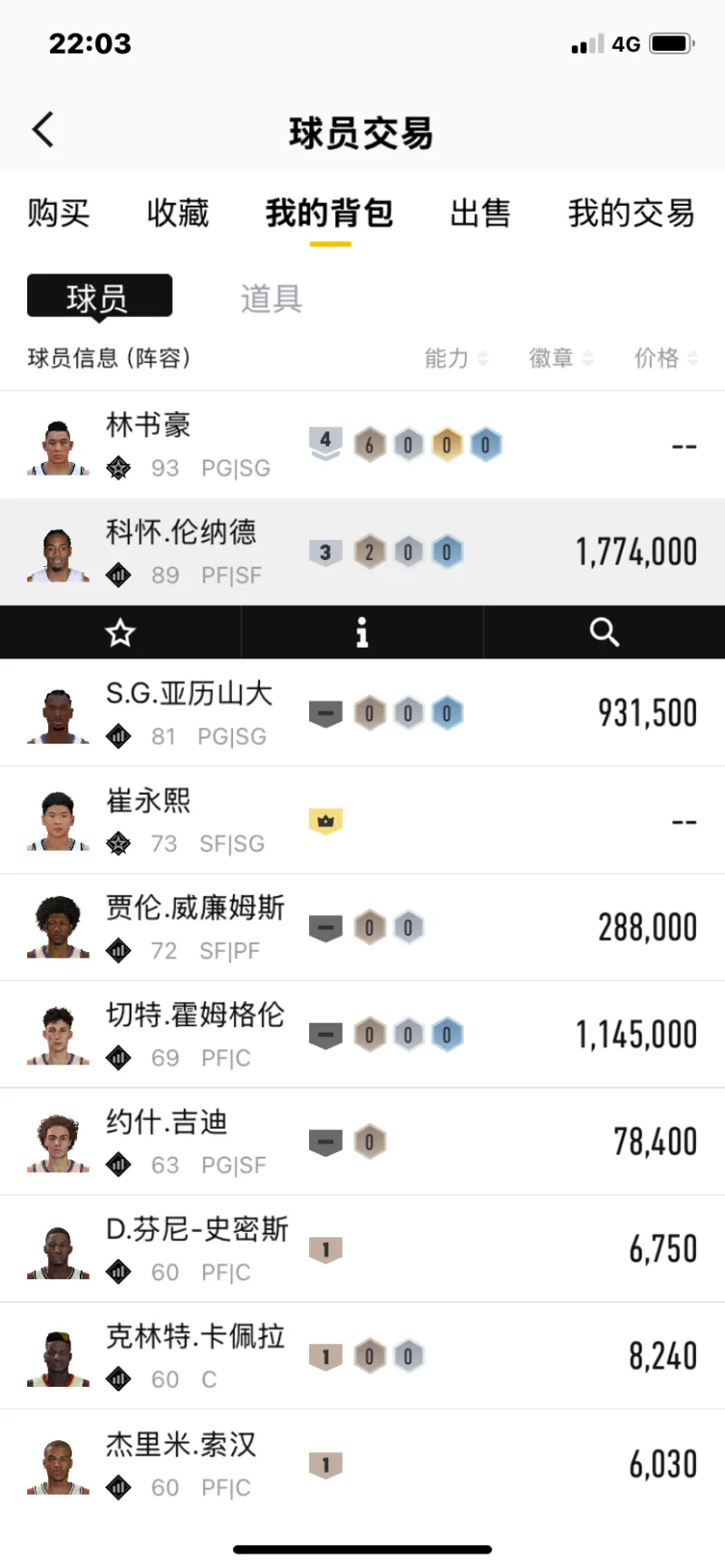Screen dimensions: 725x1568
Task: Go back from 球员交易 page
Action: pos(43,130)
